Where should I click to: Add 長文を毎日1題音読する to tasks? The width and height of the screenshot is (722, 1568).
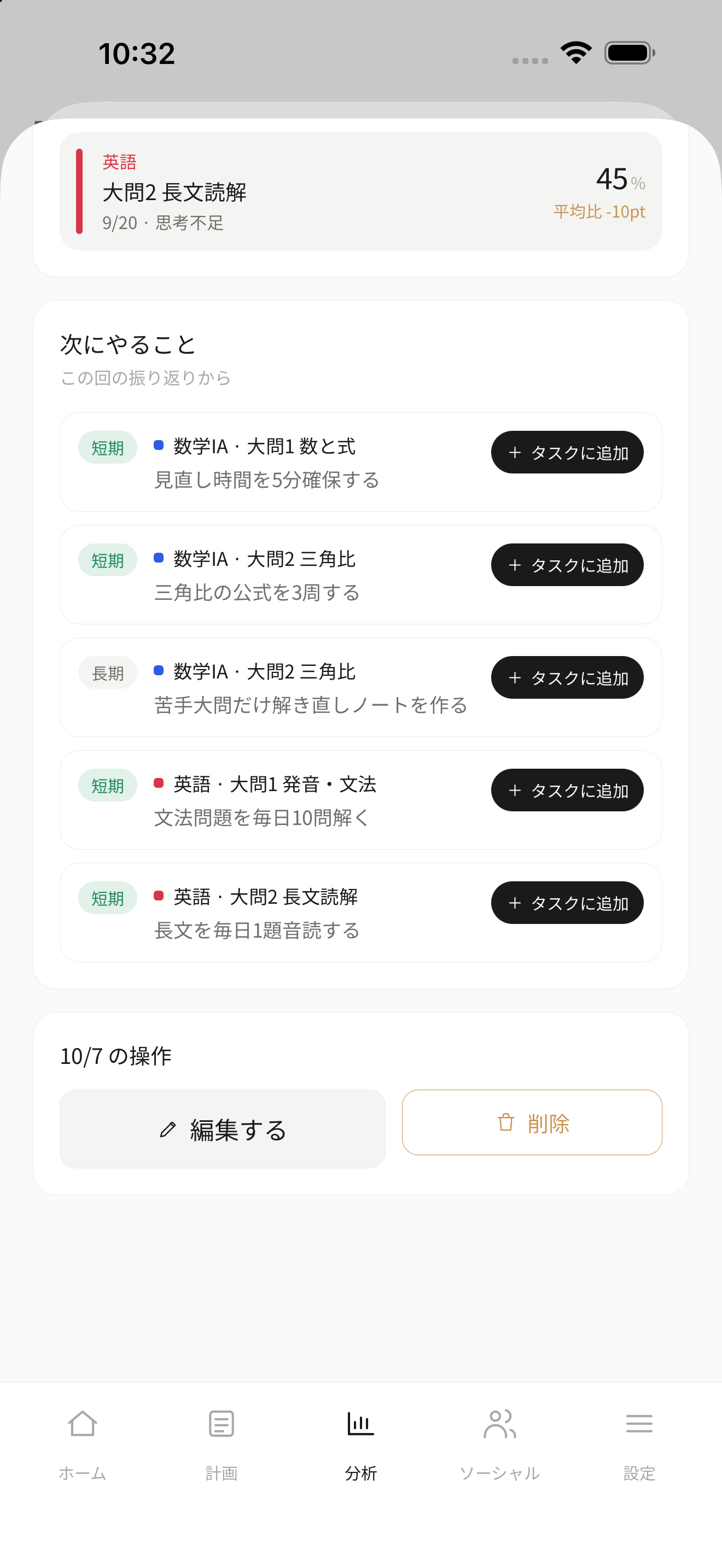coord(567,903)
